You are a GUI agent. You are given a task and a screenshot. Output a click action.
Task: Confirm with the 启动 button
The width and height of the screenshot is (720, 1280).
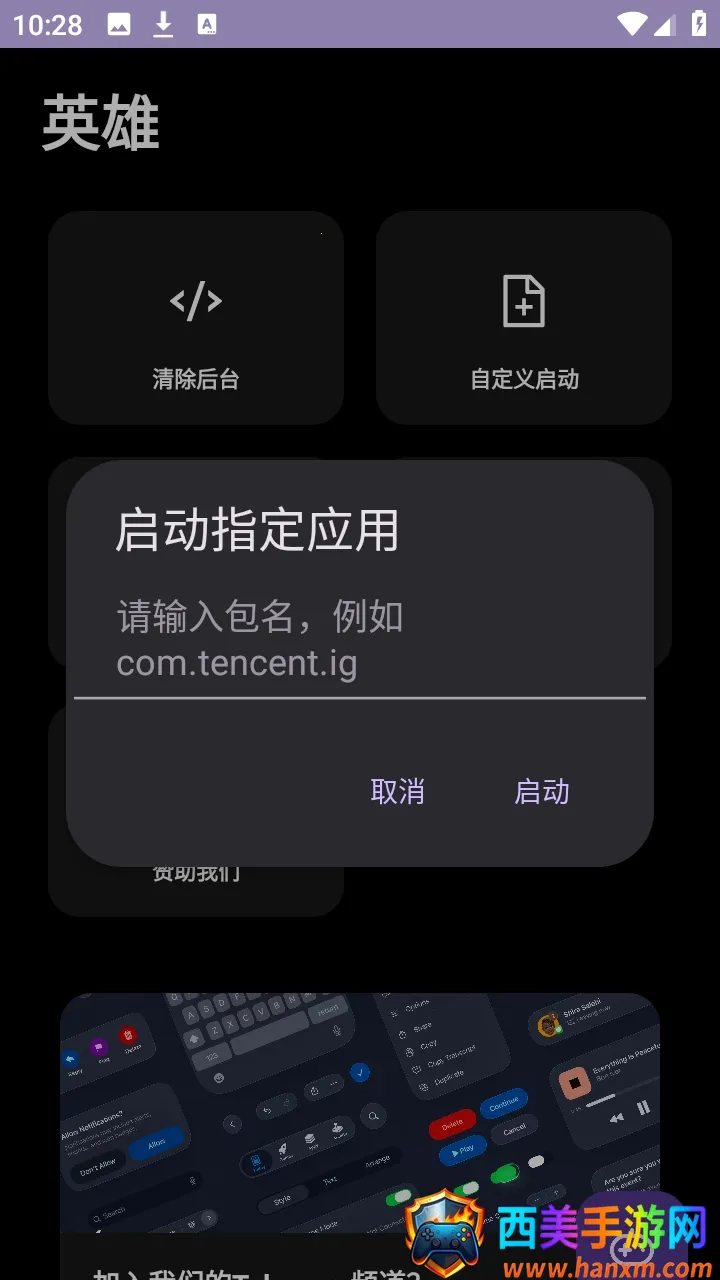coord(541,791)
